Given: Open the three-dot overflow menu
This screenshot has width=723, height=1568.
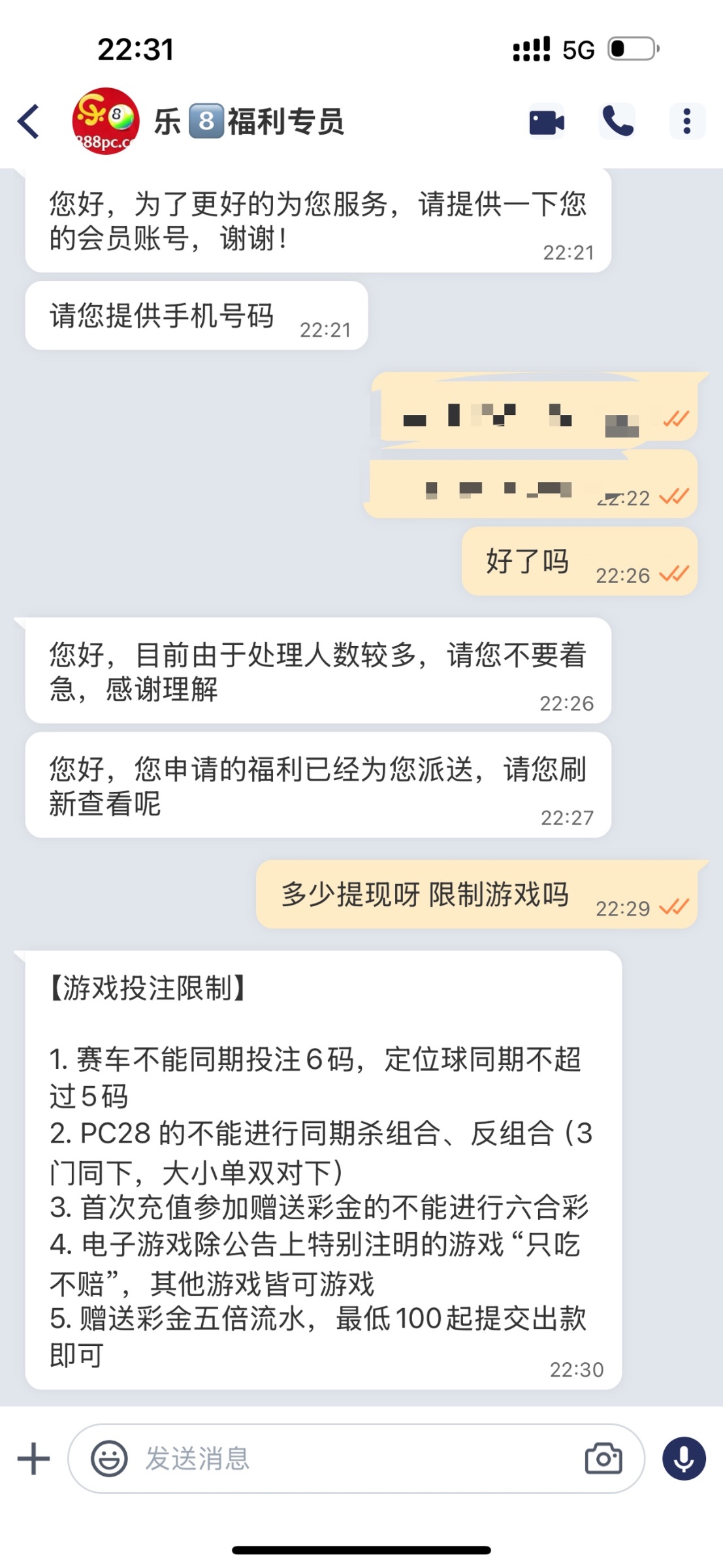Looking at the screenshot, I should pyautogui.click(x=687, y=122).
